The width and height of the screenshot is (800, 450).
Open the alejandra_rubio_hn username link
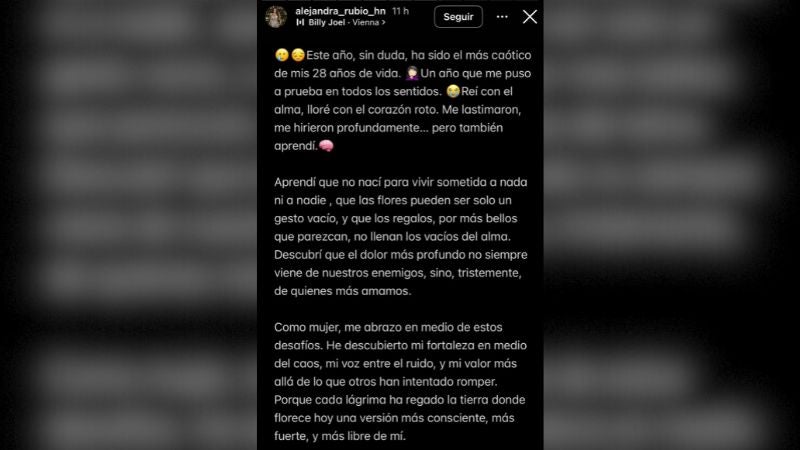click(x=338, y=9)
